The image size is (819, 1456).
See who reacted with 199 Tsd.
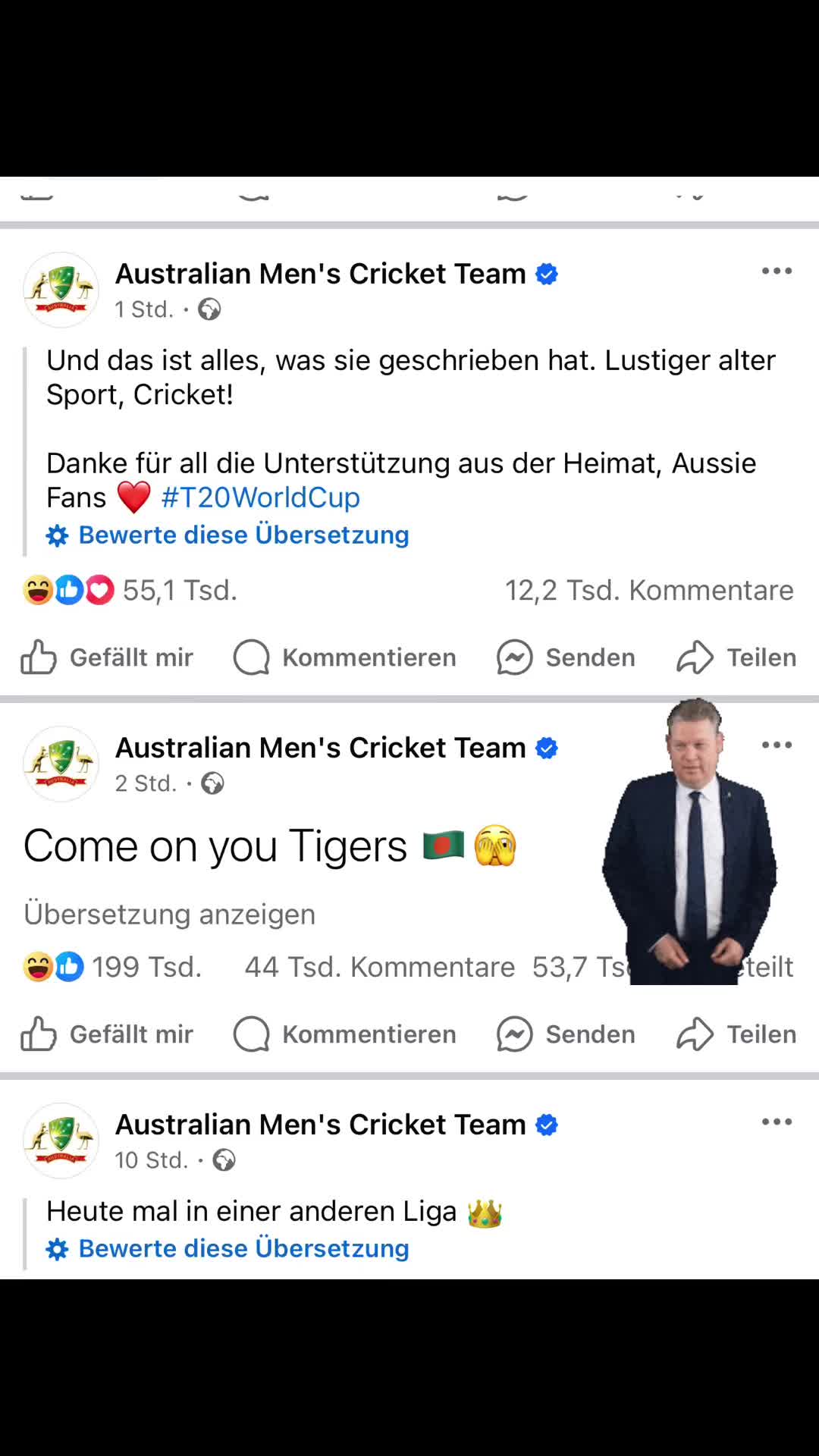(114, 968)
